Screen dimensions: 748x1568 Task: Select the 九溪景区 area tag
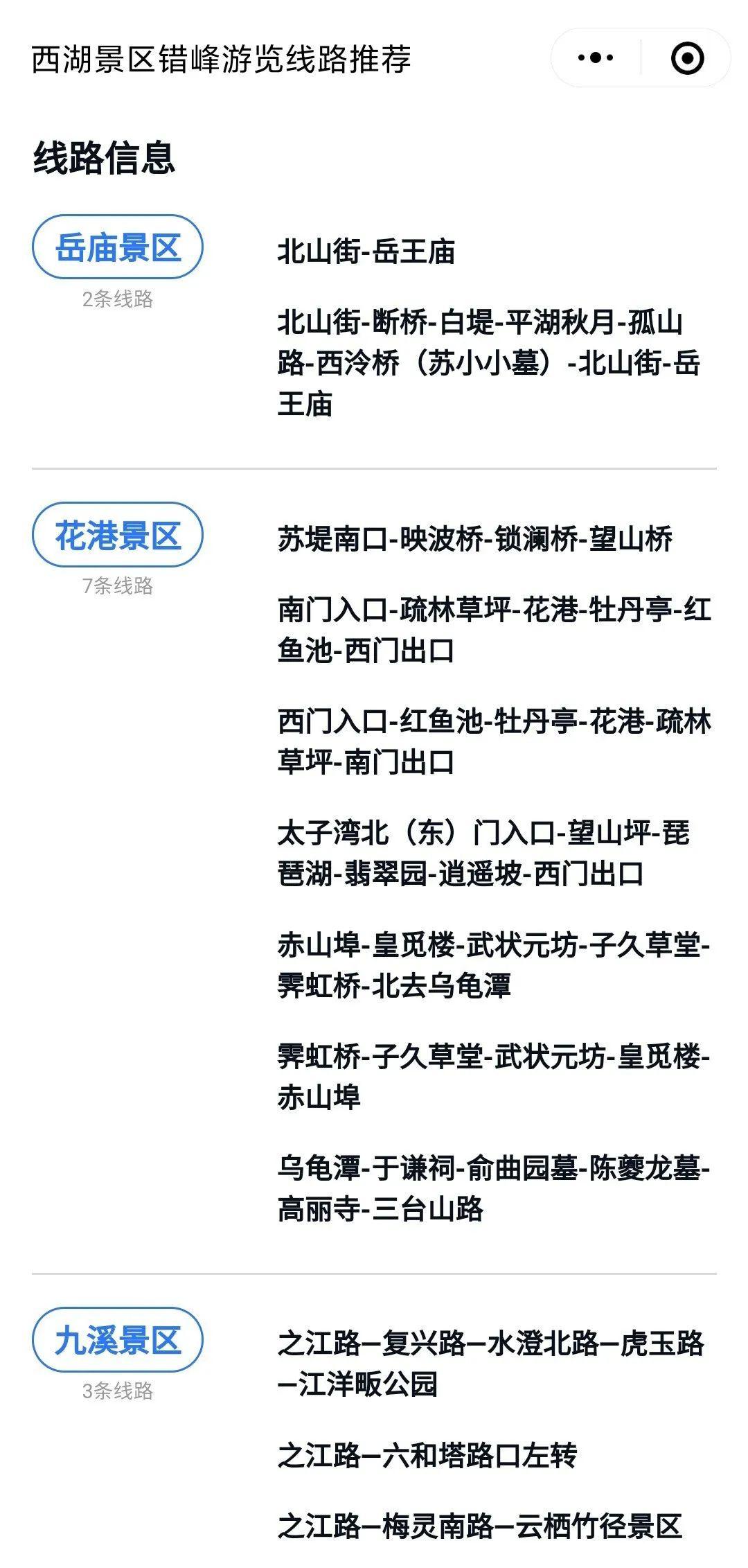116,1338
